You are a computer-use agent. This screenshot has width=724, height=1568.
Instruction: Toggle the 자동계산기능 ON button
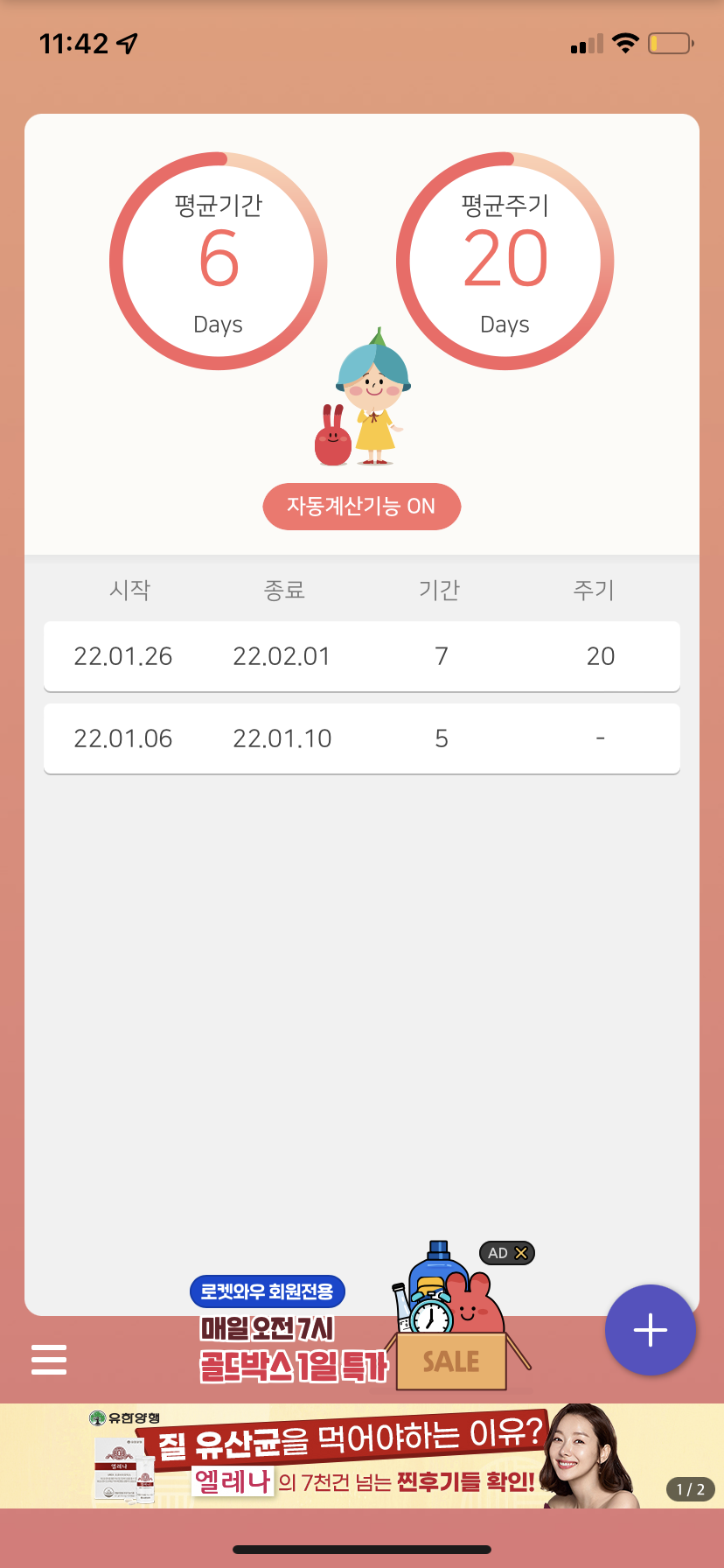pyautogui.click(x=361, y=507)
